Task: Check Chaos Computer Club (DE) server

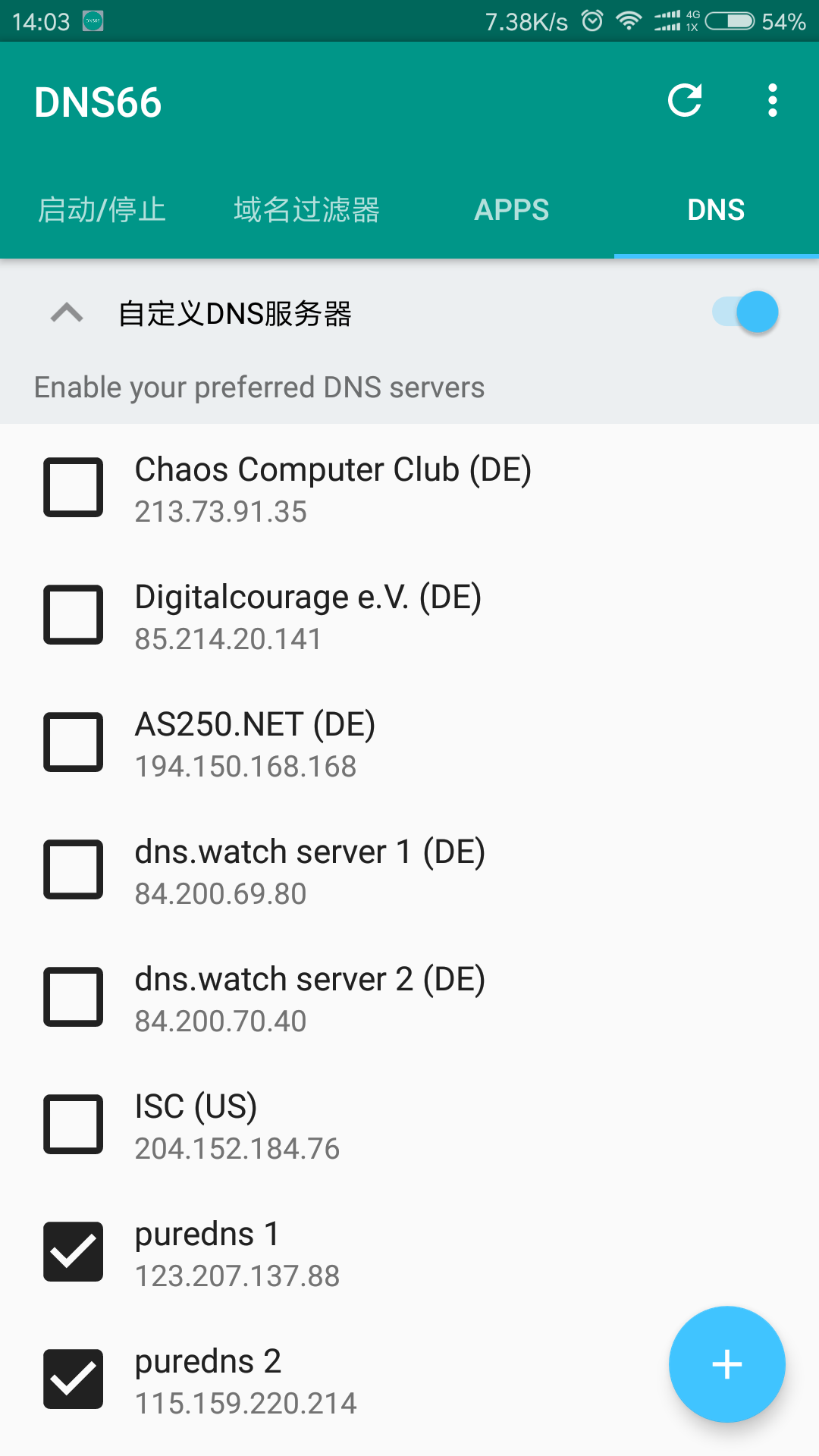Action: point(74,487)
